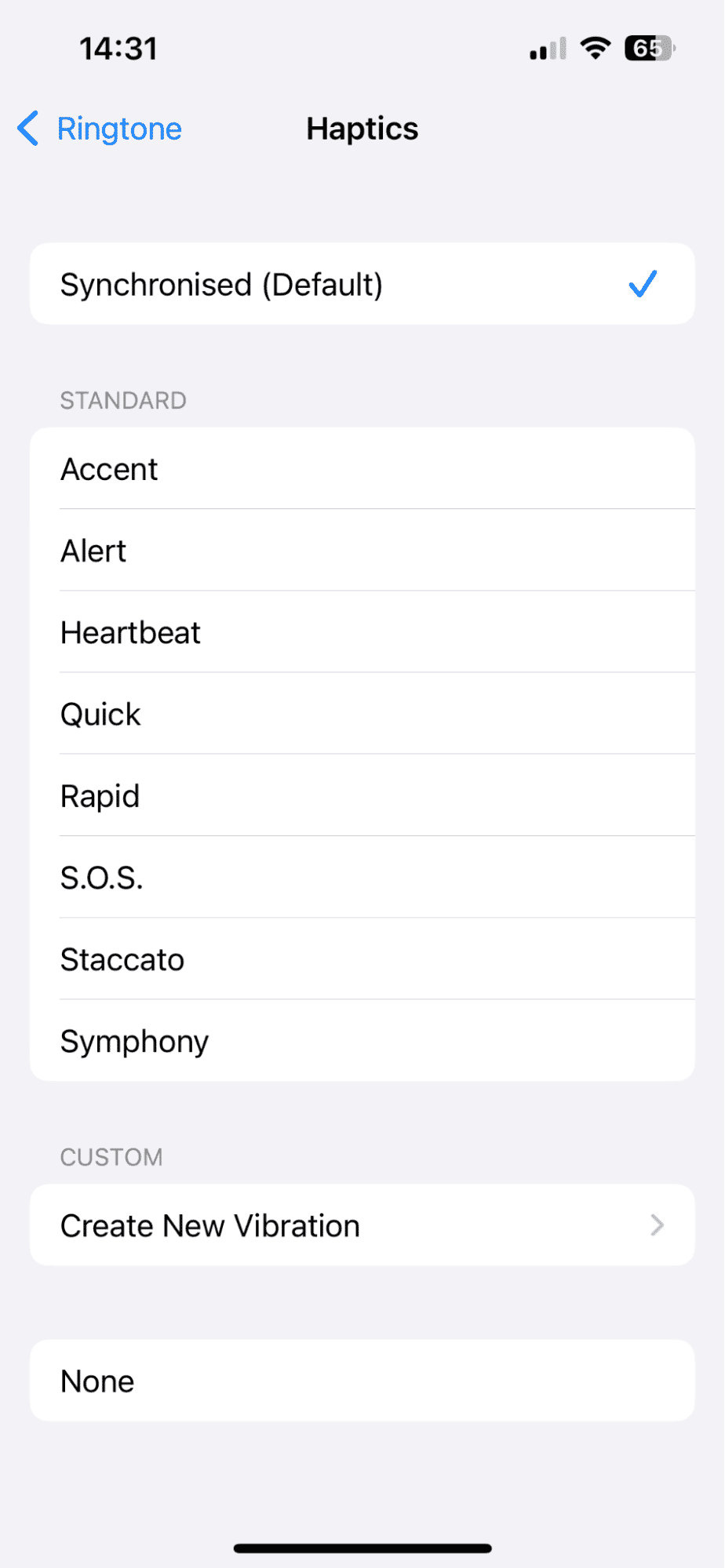The width and height of the screenshot is (725, 1568).
Task: Tap Create New Vibration
Action: 209,1225
